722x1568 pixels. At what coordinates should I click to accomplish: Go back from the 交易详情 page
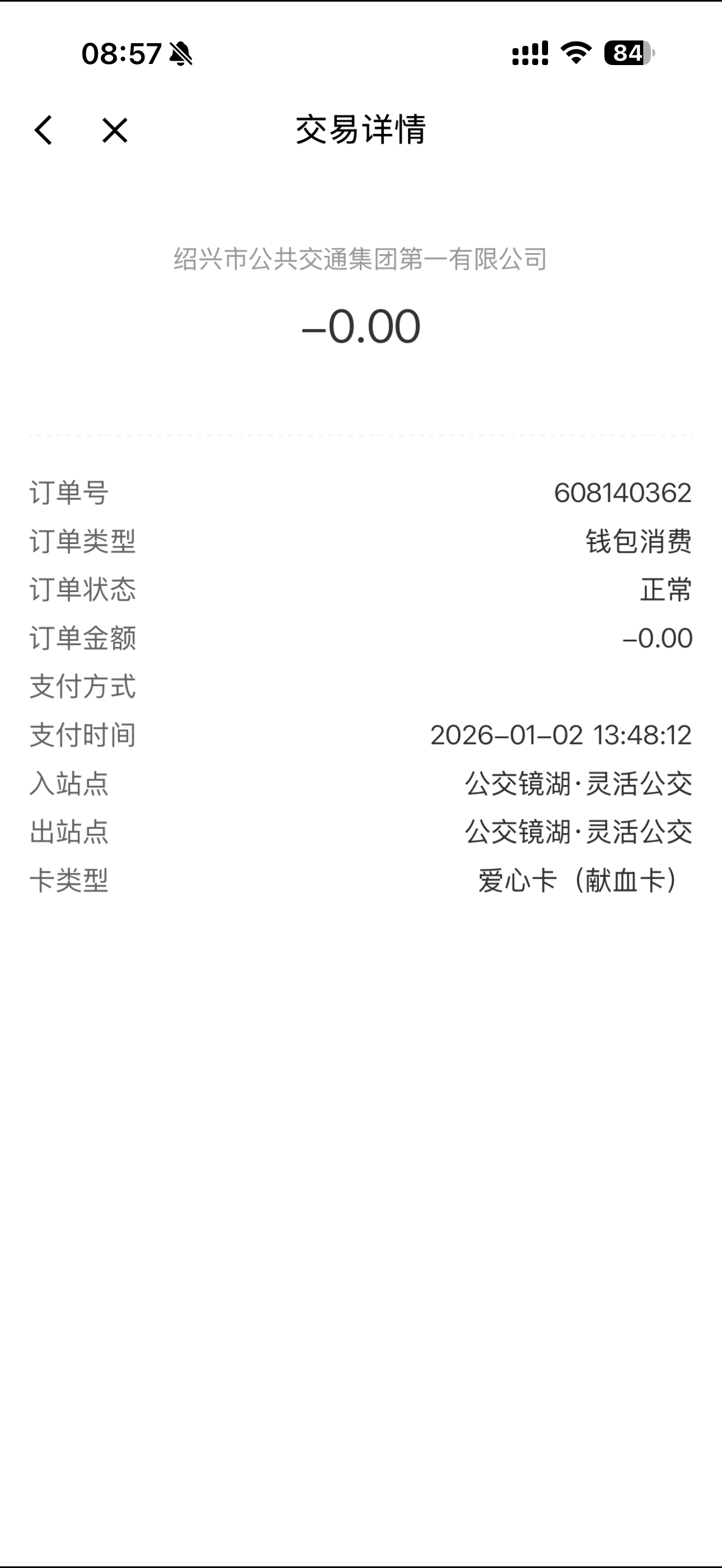44,130
